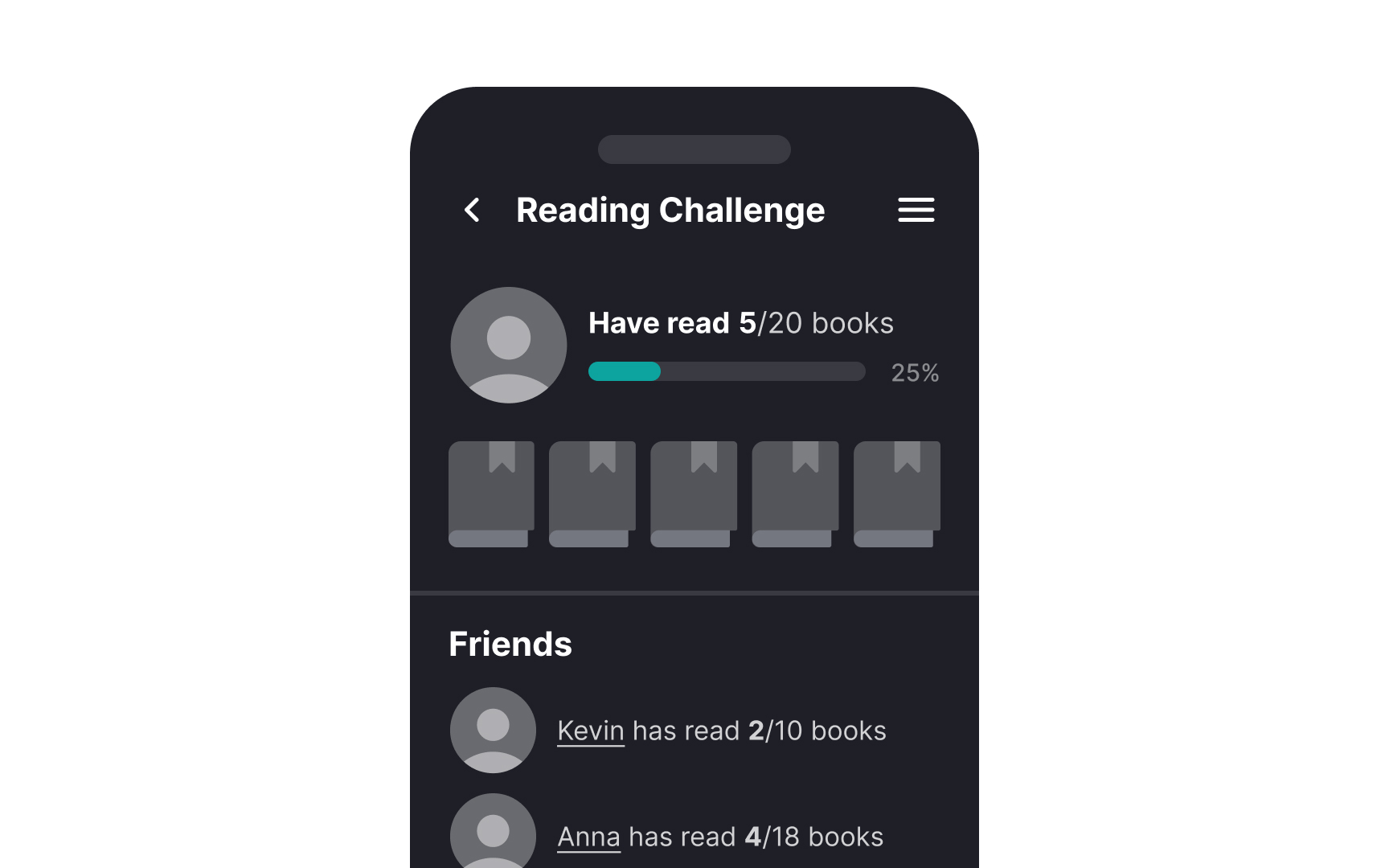Open the third book in the row

[x=693, y=493]
